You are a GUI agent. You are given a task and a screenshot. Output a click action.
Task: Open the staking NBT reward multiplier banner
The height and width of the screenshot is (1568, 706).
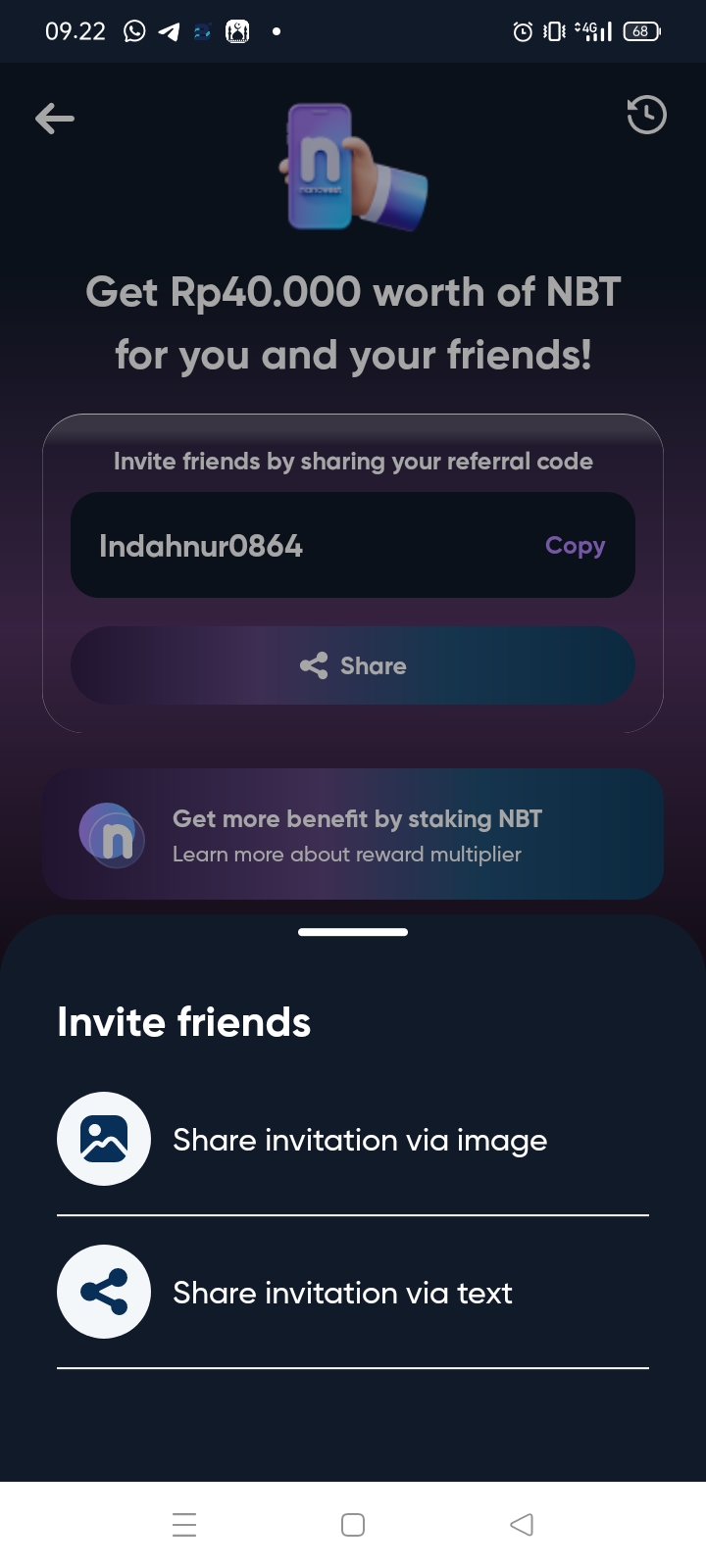tap(353, 835)
